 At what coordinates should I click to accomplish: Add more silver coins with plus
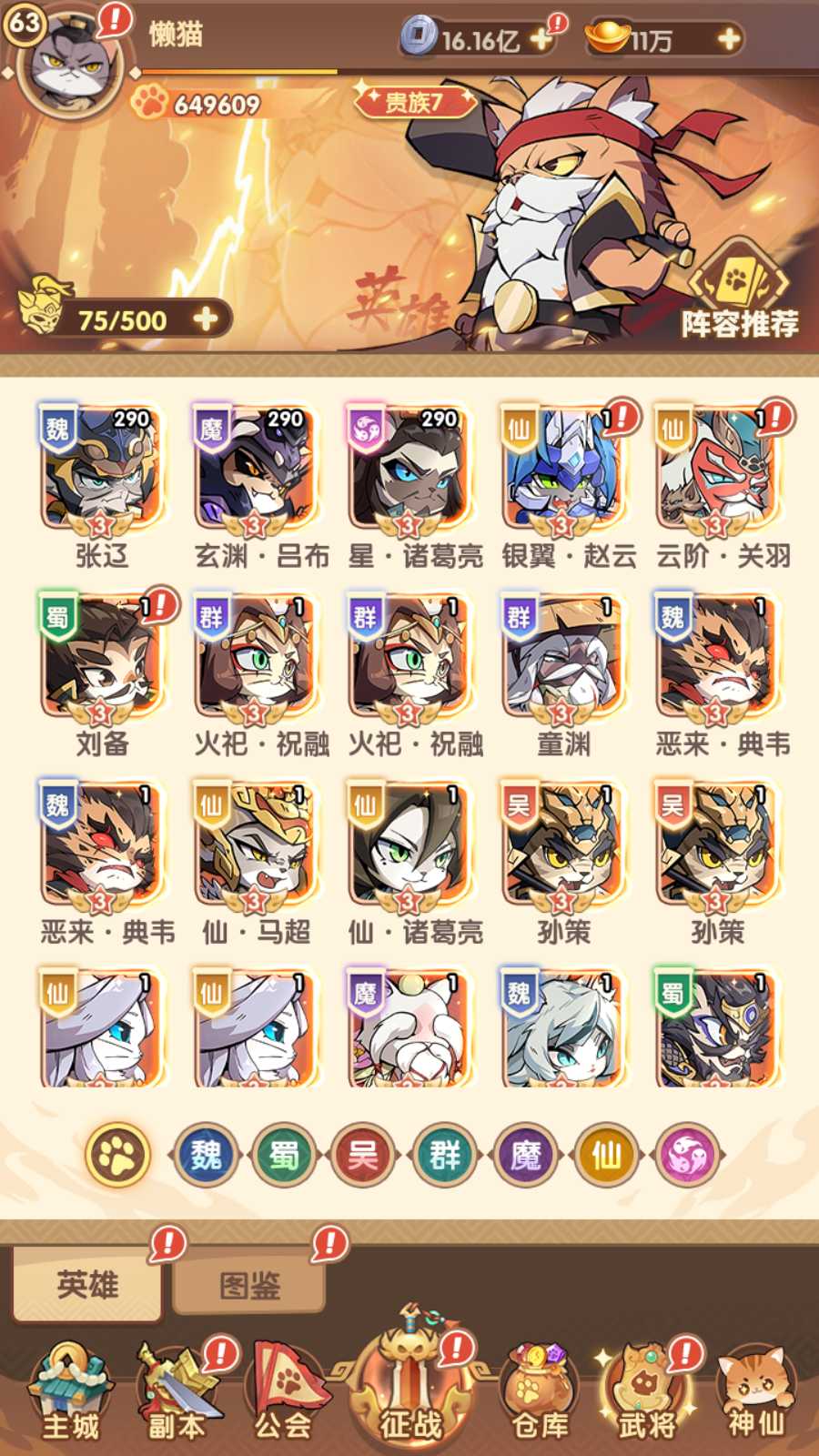coord(541,39)
